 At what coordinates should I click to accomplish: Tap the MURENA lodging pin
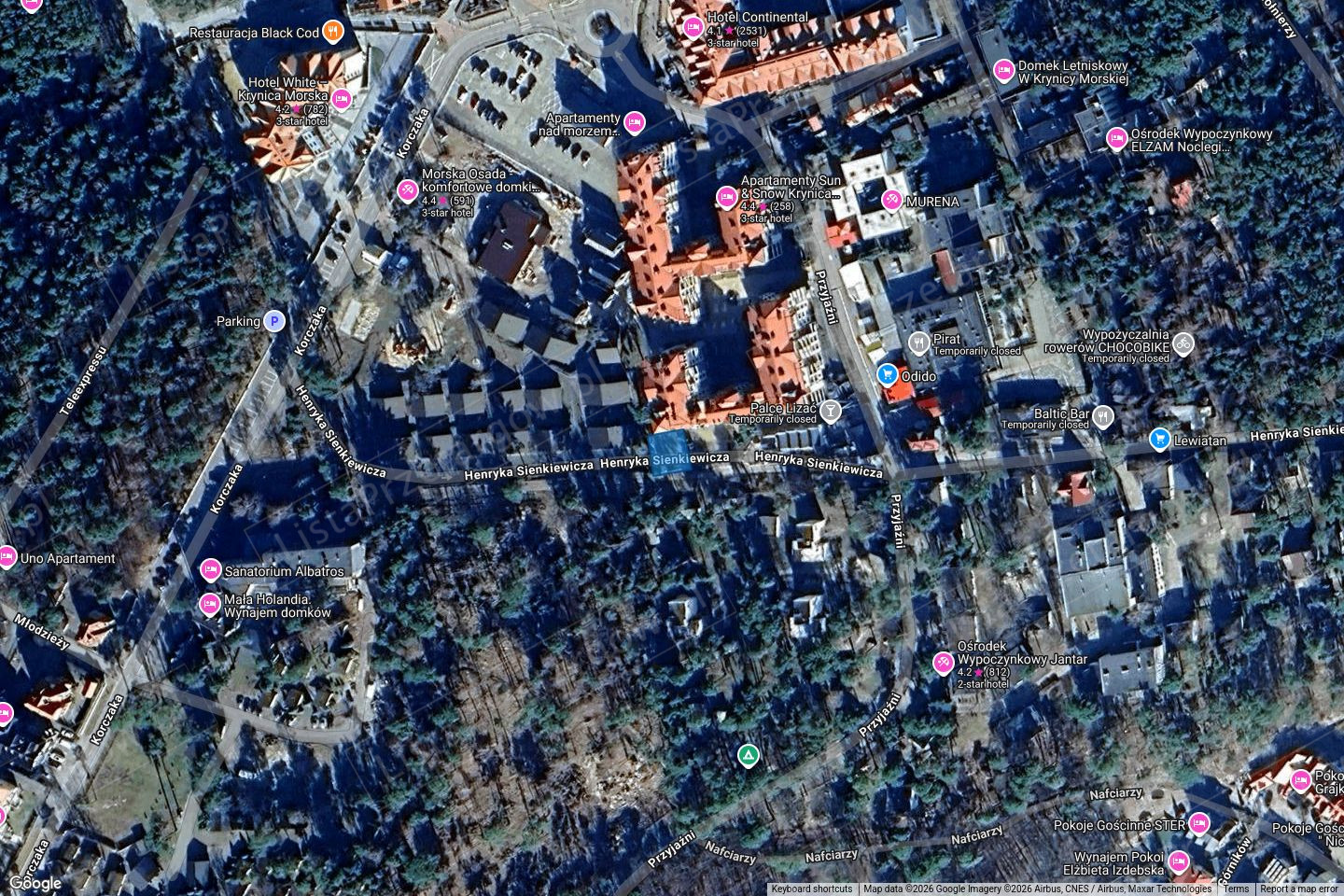pos(892,201)
